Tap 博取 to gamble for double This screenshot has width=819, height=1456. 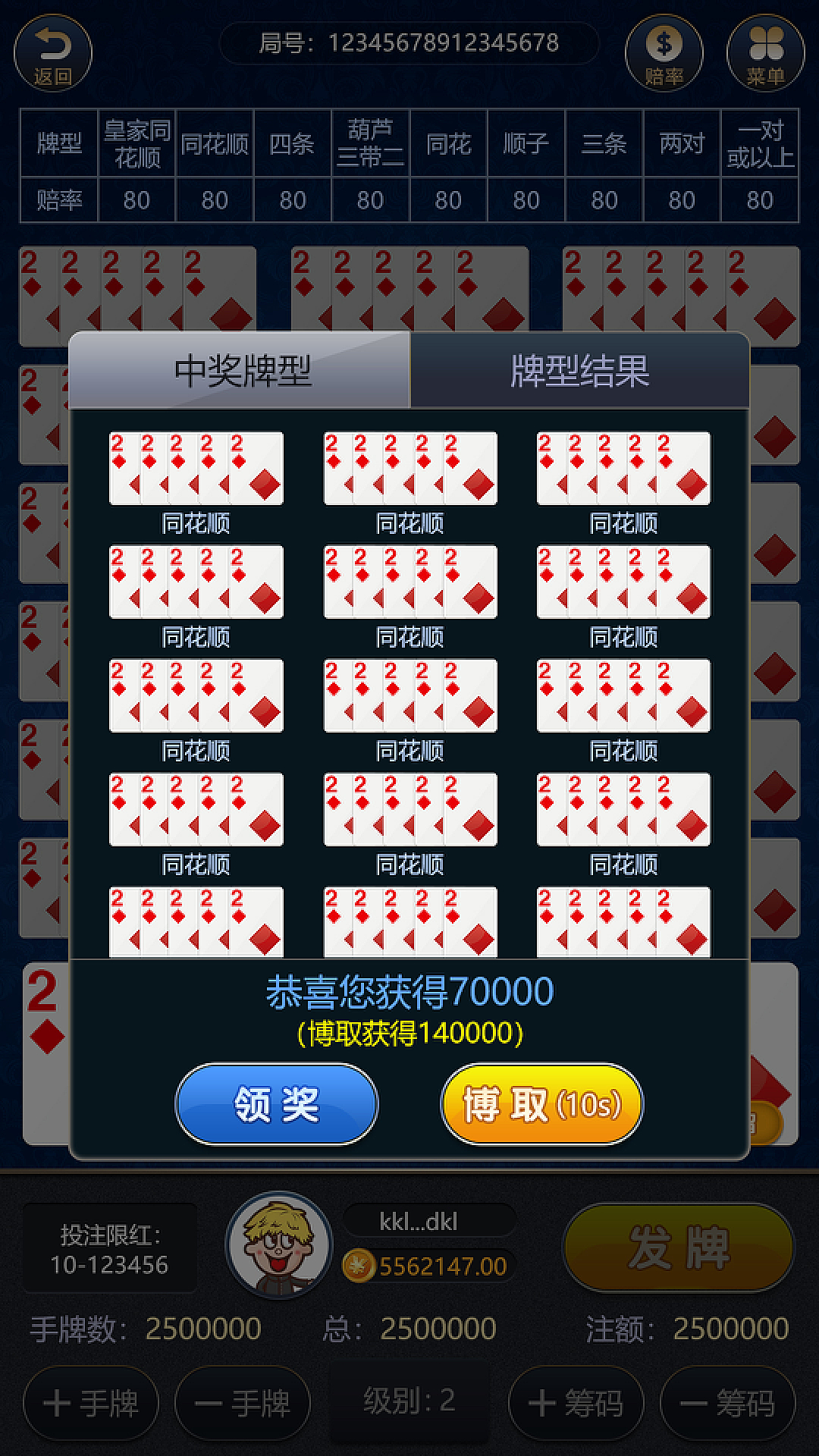(542, 1104)
